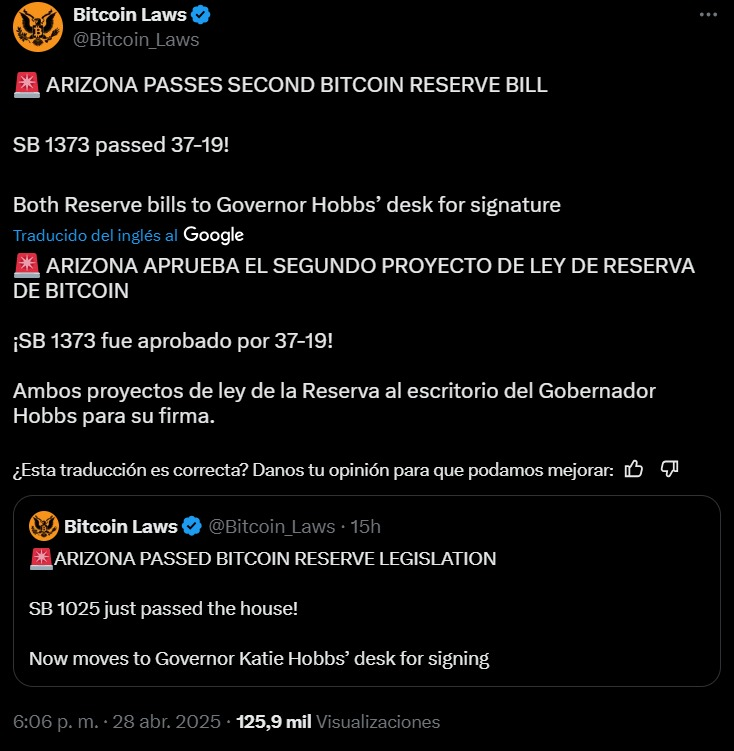Tap the 'Traducido del inglés al' link
This screenshot has height=751, width=734.
coord(96,235)
